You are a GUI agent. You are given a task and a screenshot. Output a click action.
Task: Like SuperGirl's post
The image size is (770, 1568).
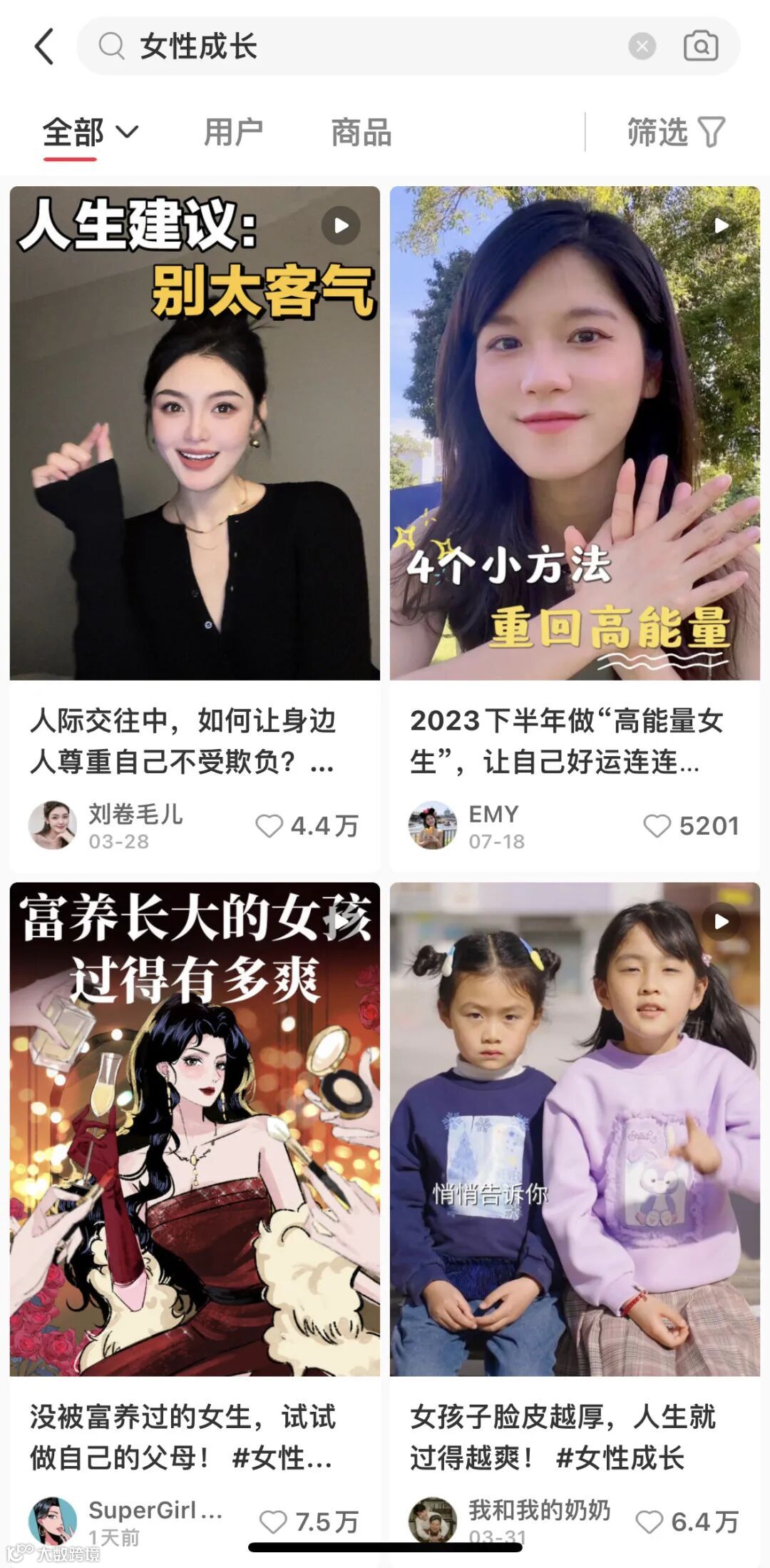tap(273, 1522)
